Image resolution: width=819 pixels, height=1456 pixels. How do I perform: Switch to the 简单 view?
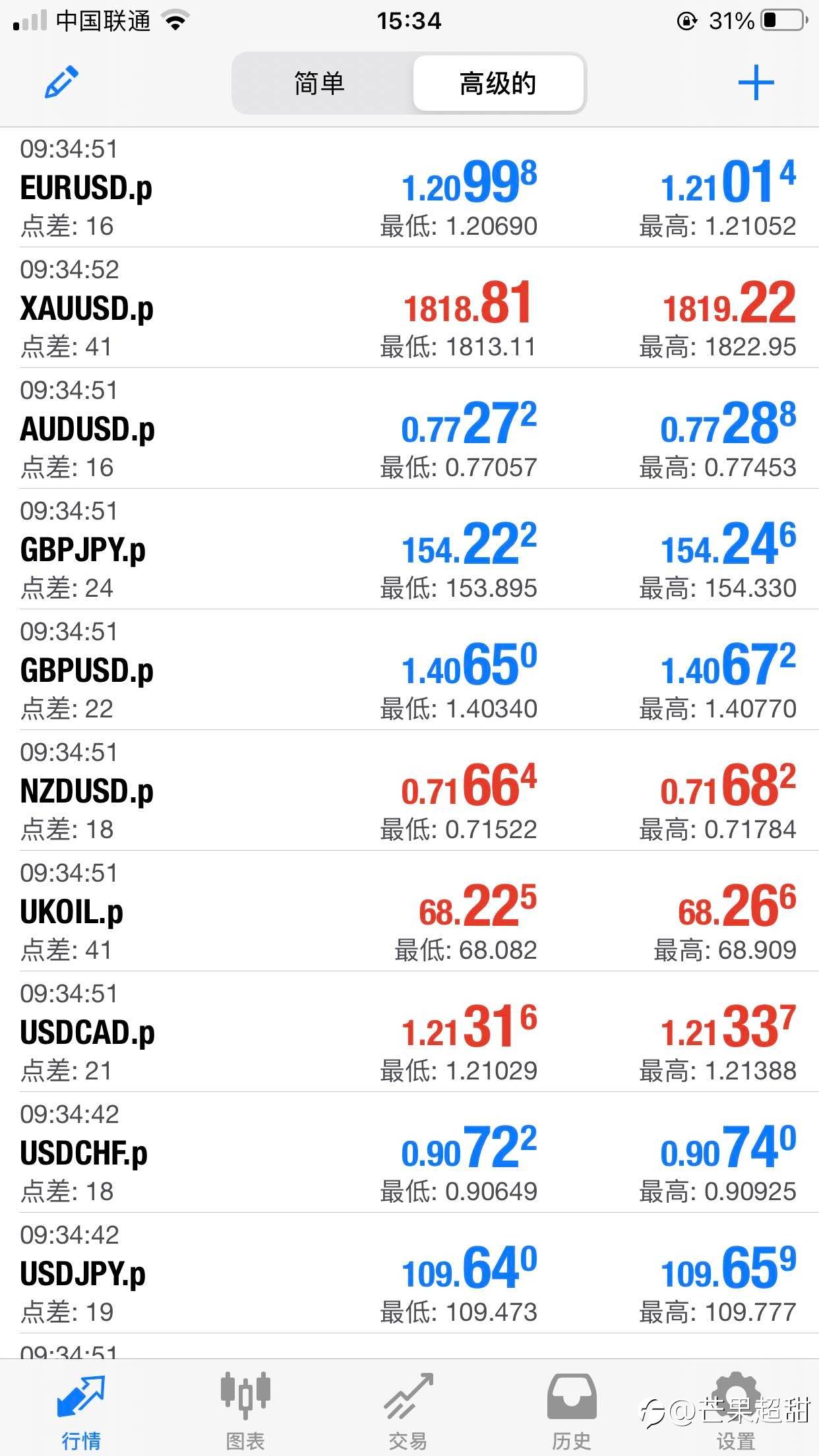320,84
